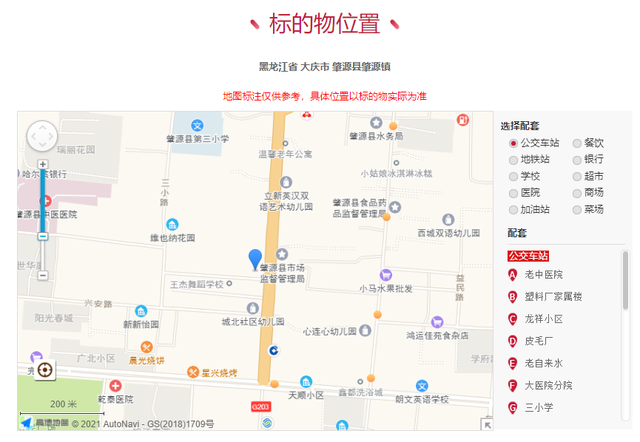Open bus stop F 大医院分院
The image size is (640, 442).
tap(548, 385)
